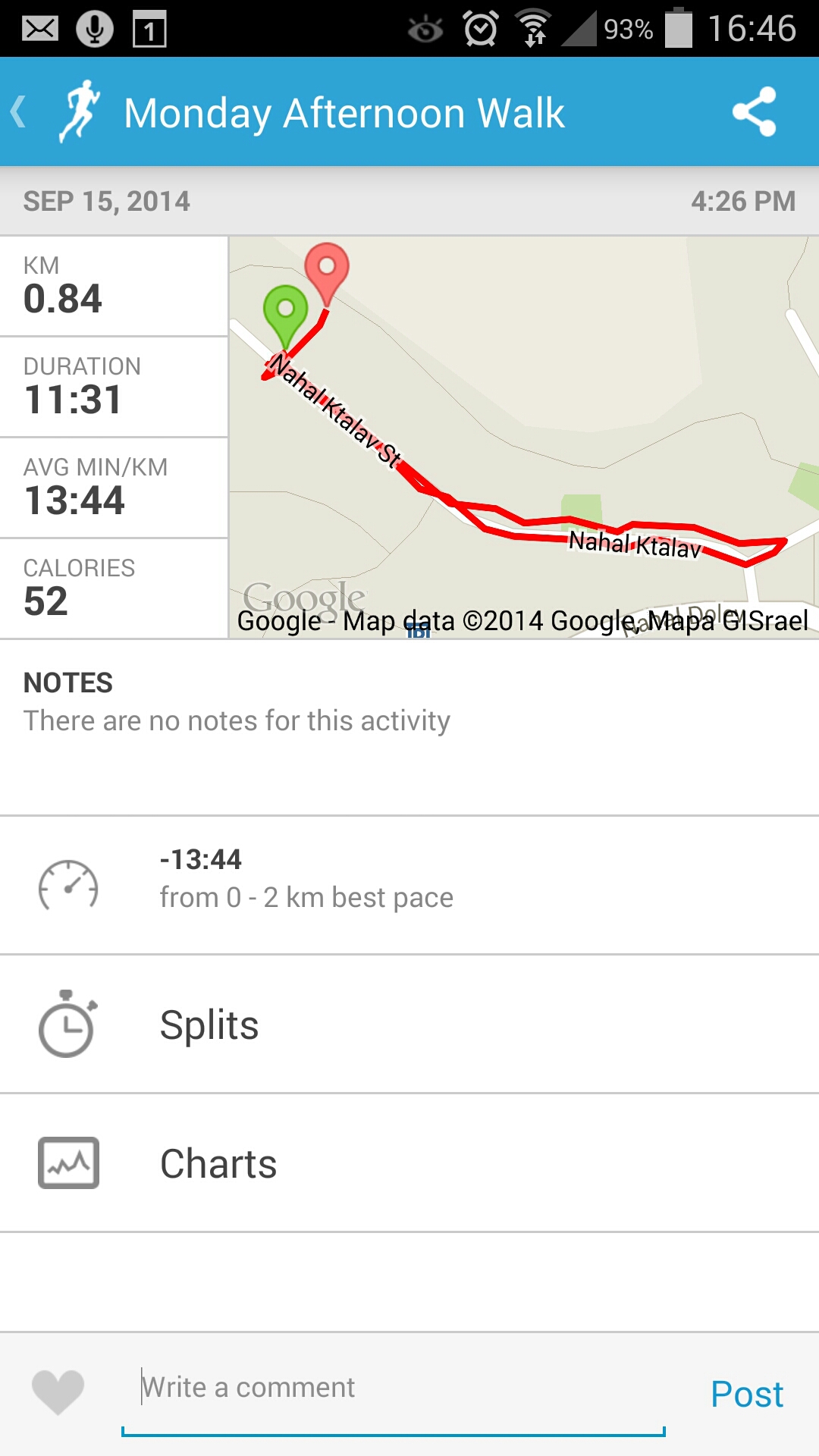This screenshot has width=819, height=1456.
Task: Focus the Write a comment field
Action: coord(394,1388)
